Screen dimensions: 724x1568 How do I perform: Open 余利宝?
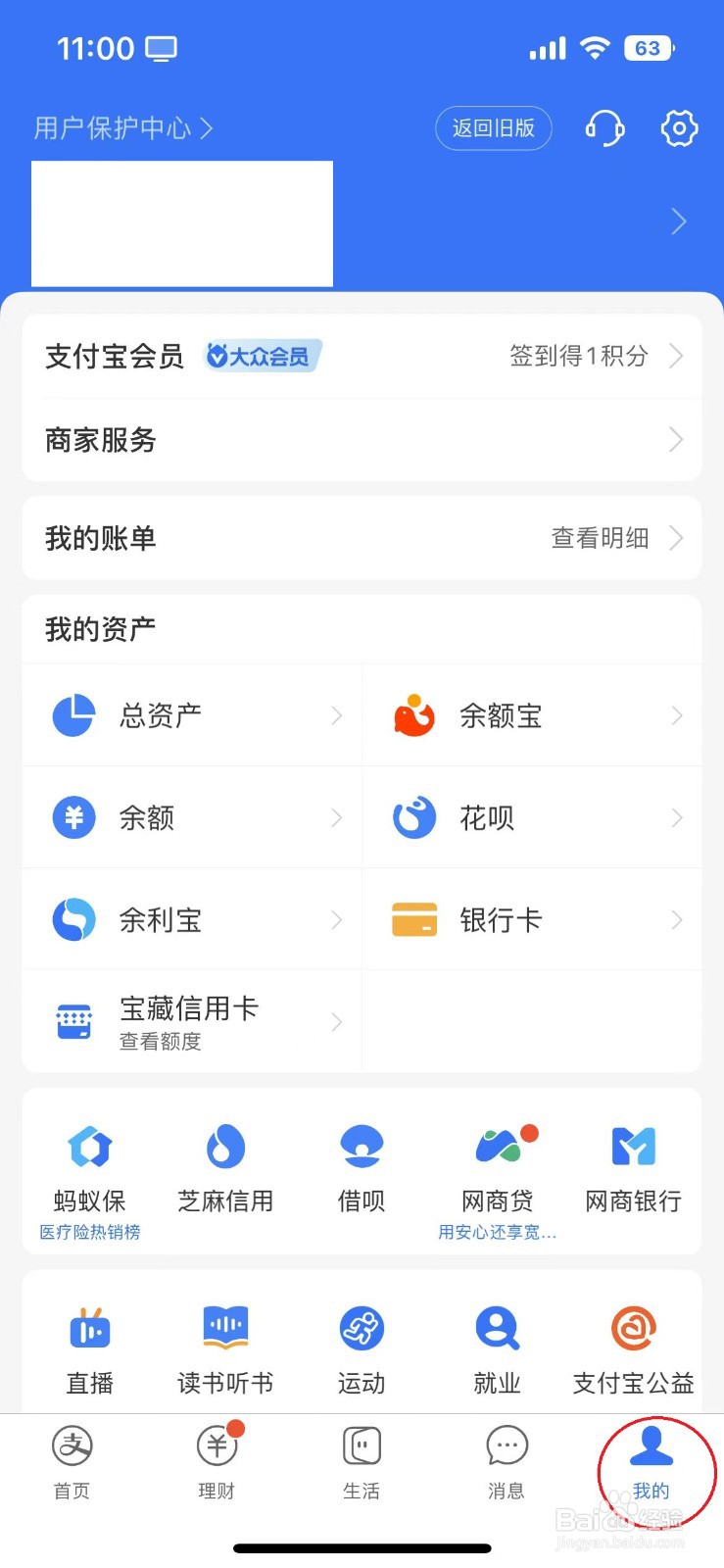coord(192,919)
